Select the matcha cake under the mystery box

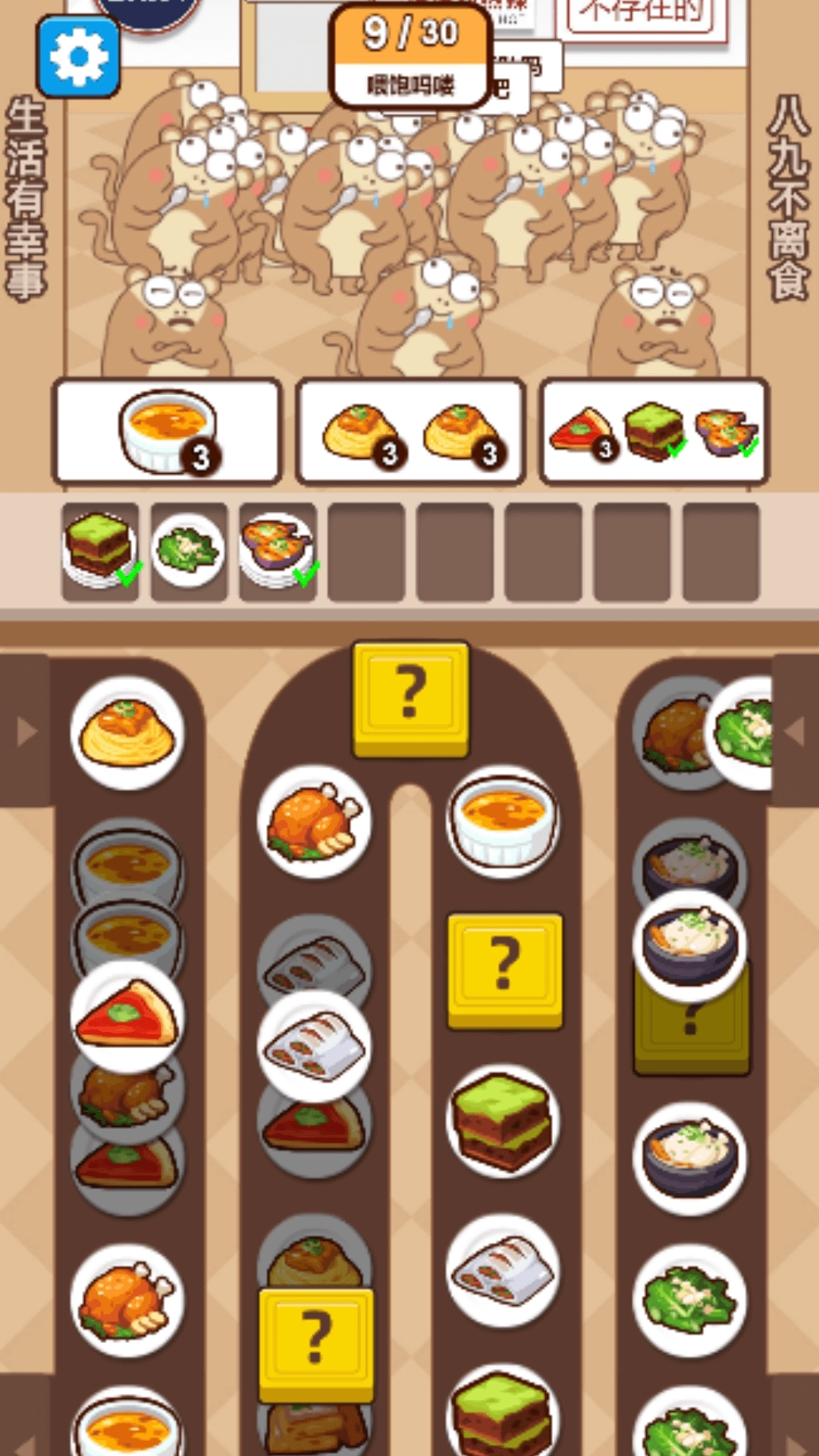[x=503, y=1121]
